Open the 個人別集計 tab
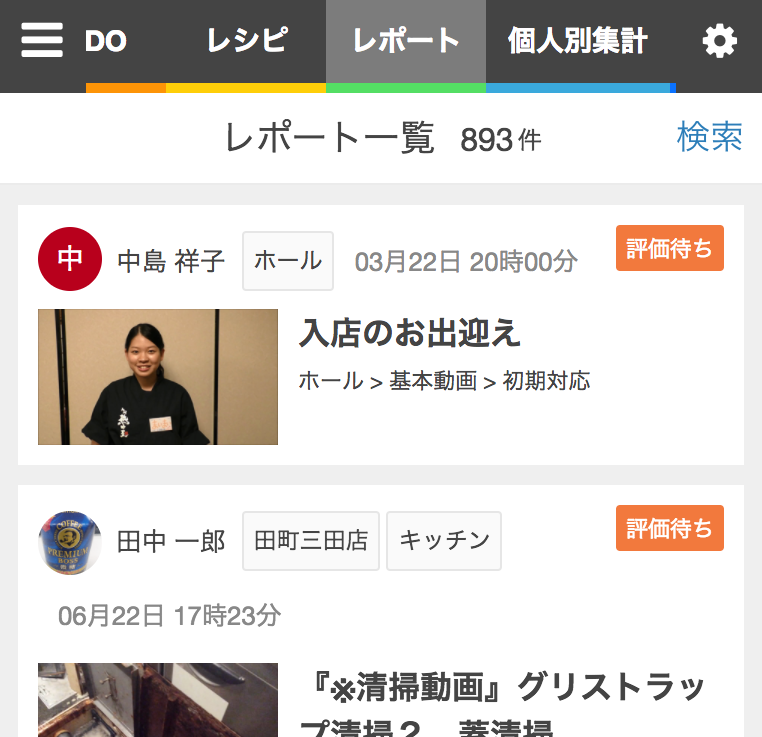762x737 pixels. 577,42
